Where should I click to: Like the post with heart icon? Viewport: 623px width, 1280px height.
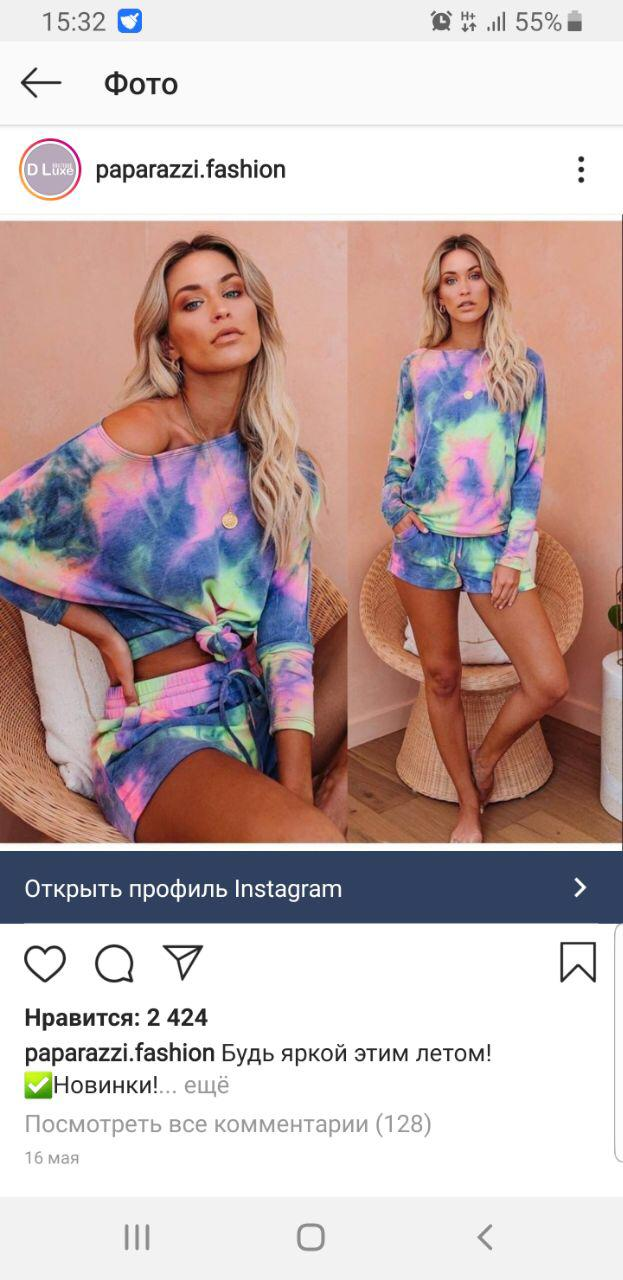click(45, 963)
